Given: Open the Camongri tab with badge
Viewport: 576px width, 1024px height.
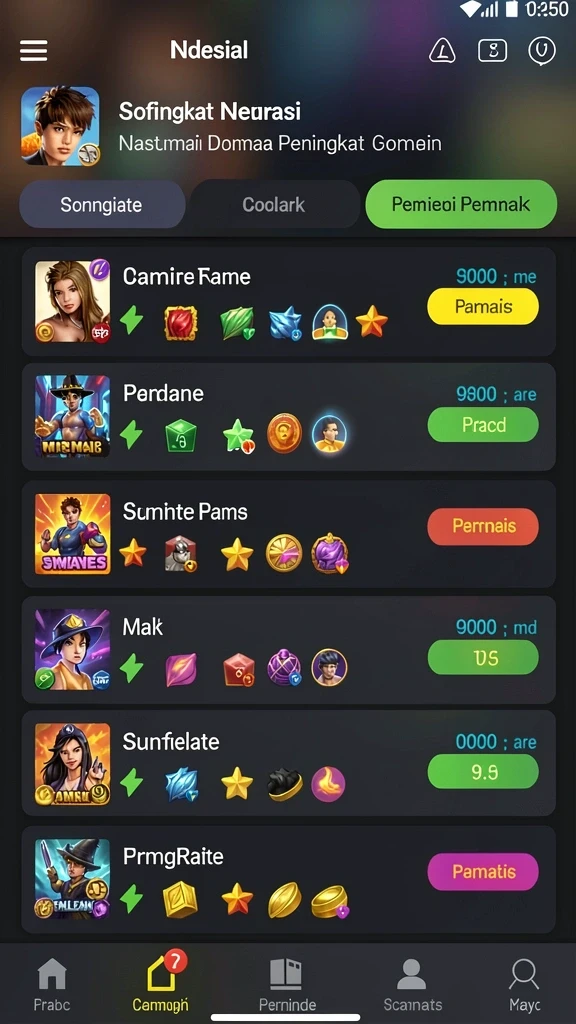Looking at the screenshot, I should tap(160, 982).
